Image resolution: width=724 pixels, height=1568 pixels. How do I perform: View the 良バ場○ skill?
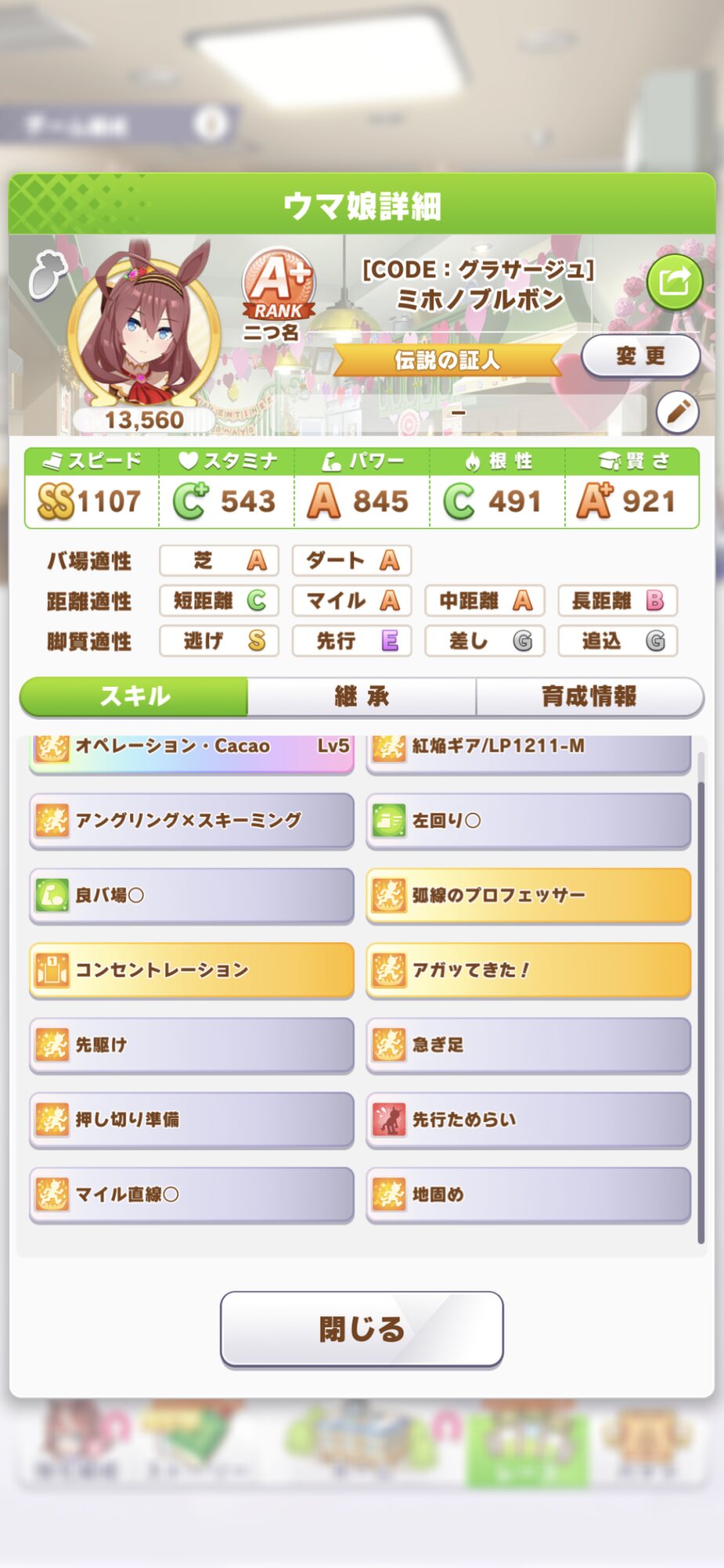[x=191, y=895]
